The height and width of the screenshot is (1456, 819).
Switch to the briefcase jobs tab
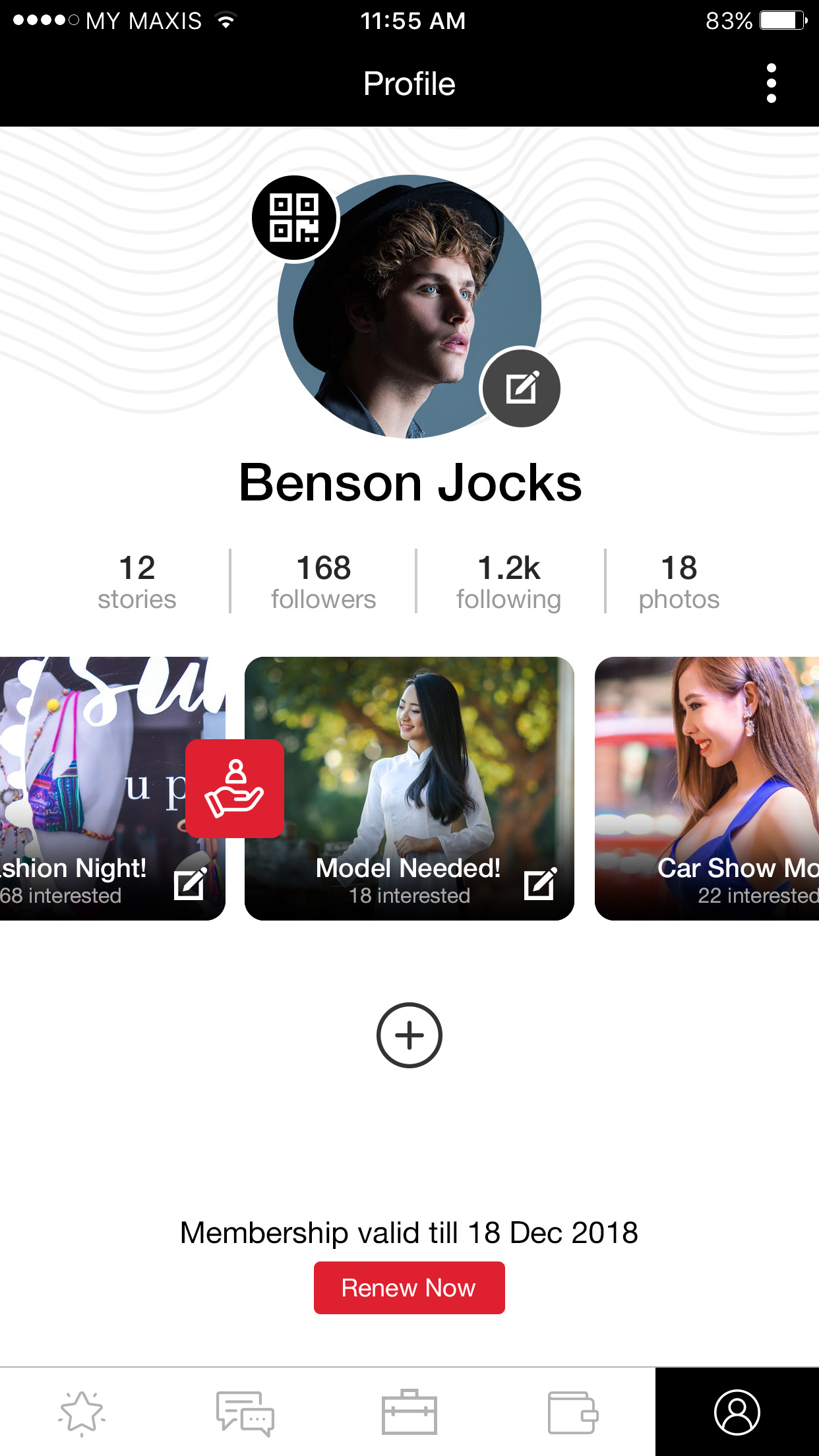(x=409, y=1412)
